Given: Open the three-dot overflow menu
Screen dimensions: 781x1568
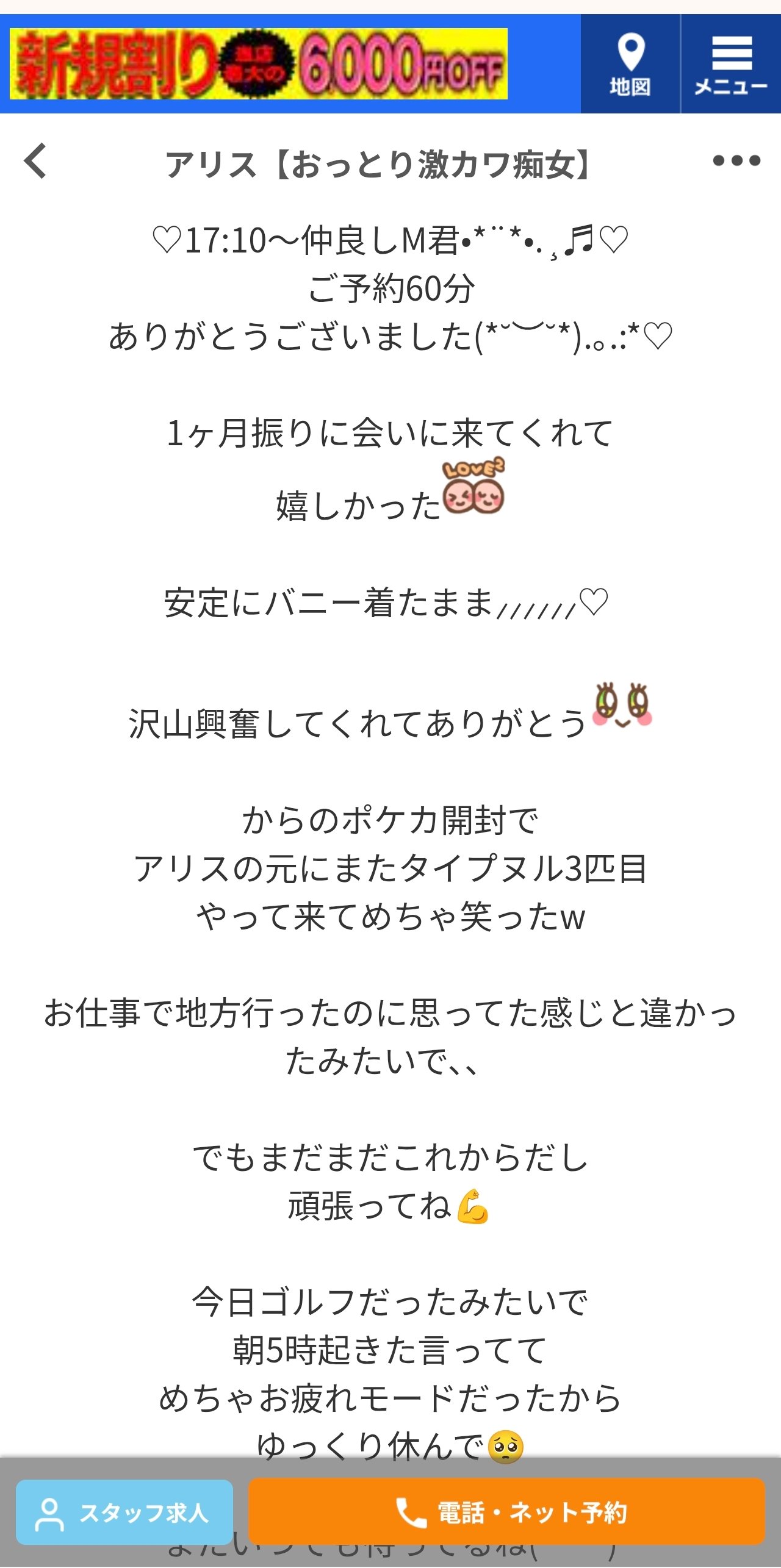Looking at the screenshot, I should point(736,161).
